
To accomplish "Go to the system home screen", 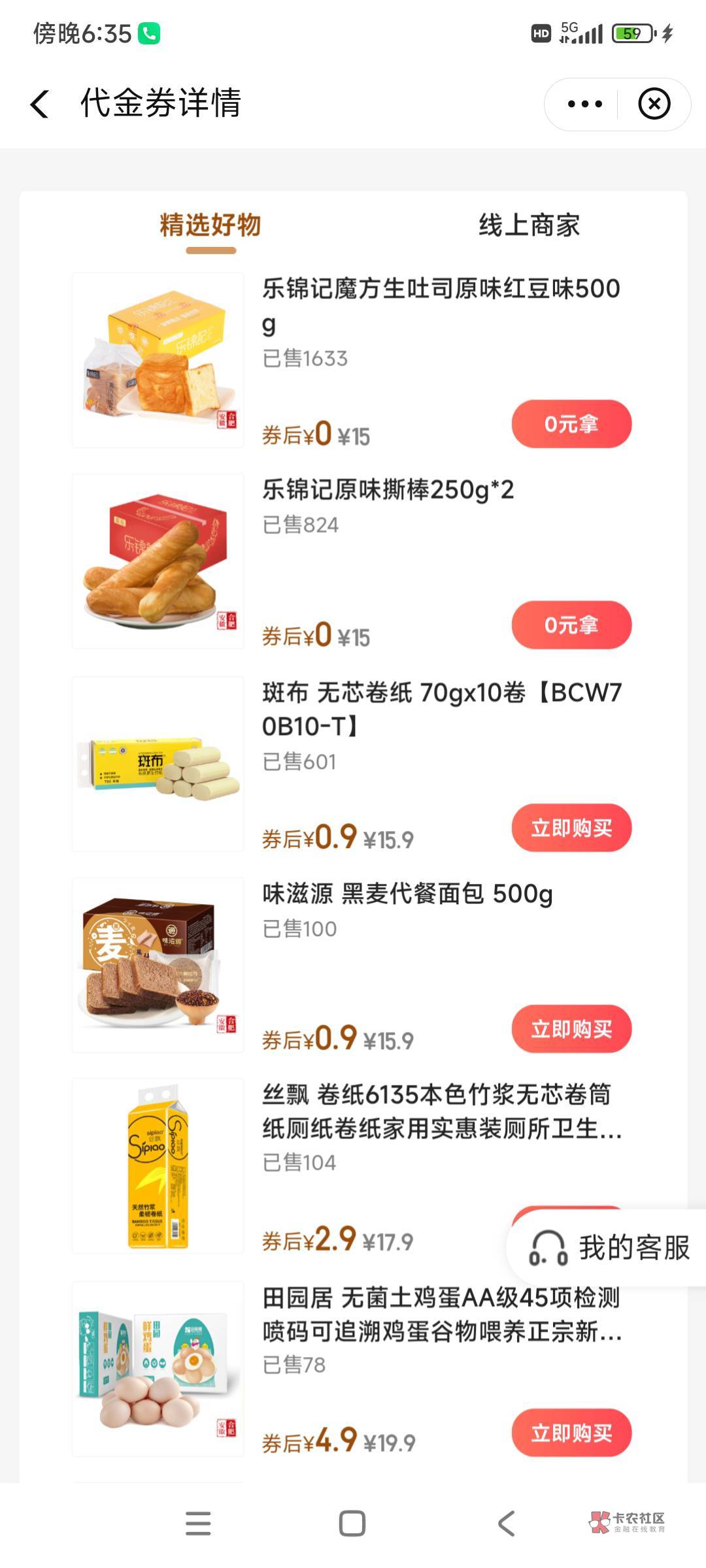I will (x=352, y=1524).
